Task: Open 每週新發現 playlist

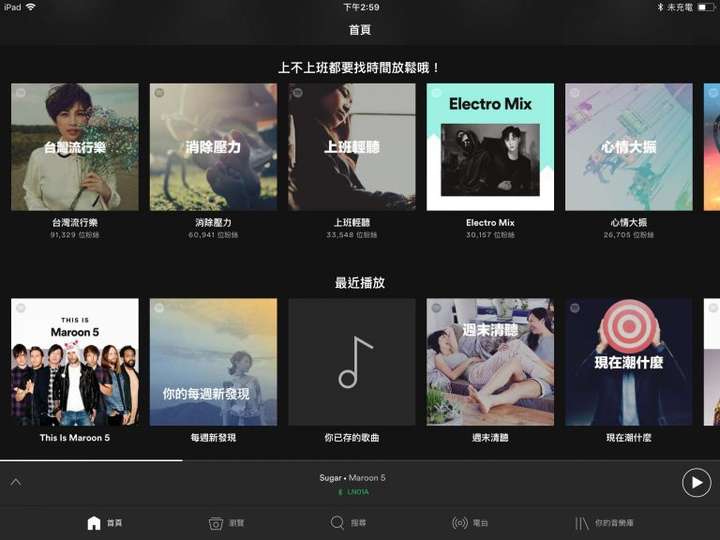Action: coord(213,362)
